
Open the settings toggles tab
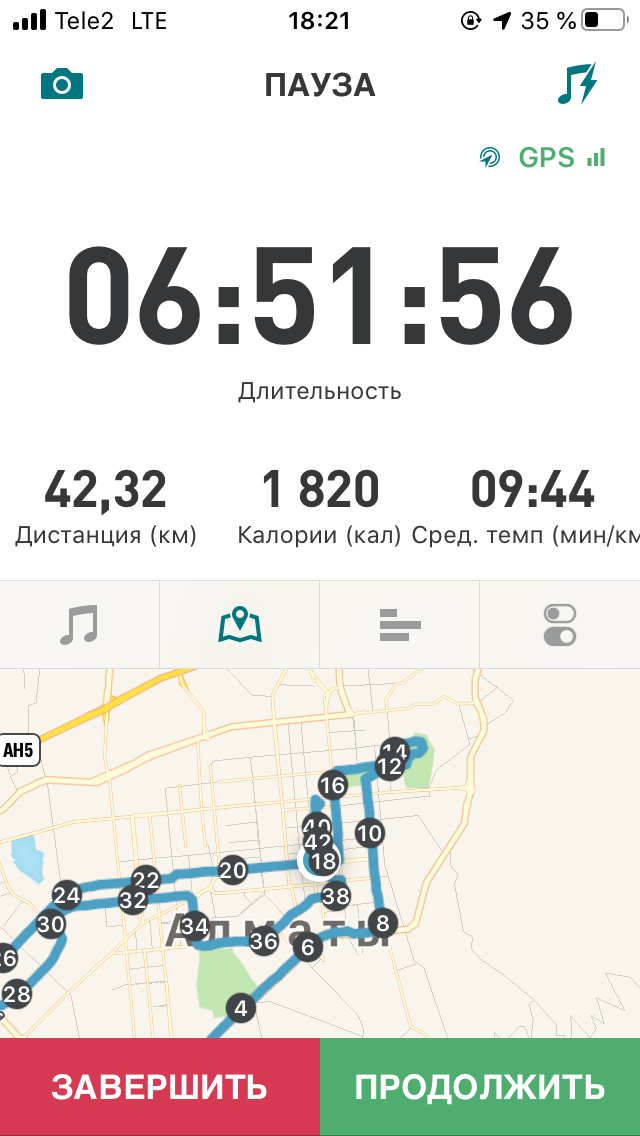coord(559,625)
